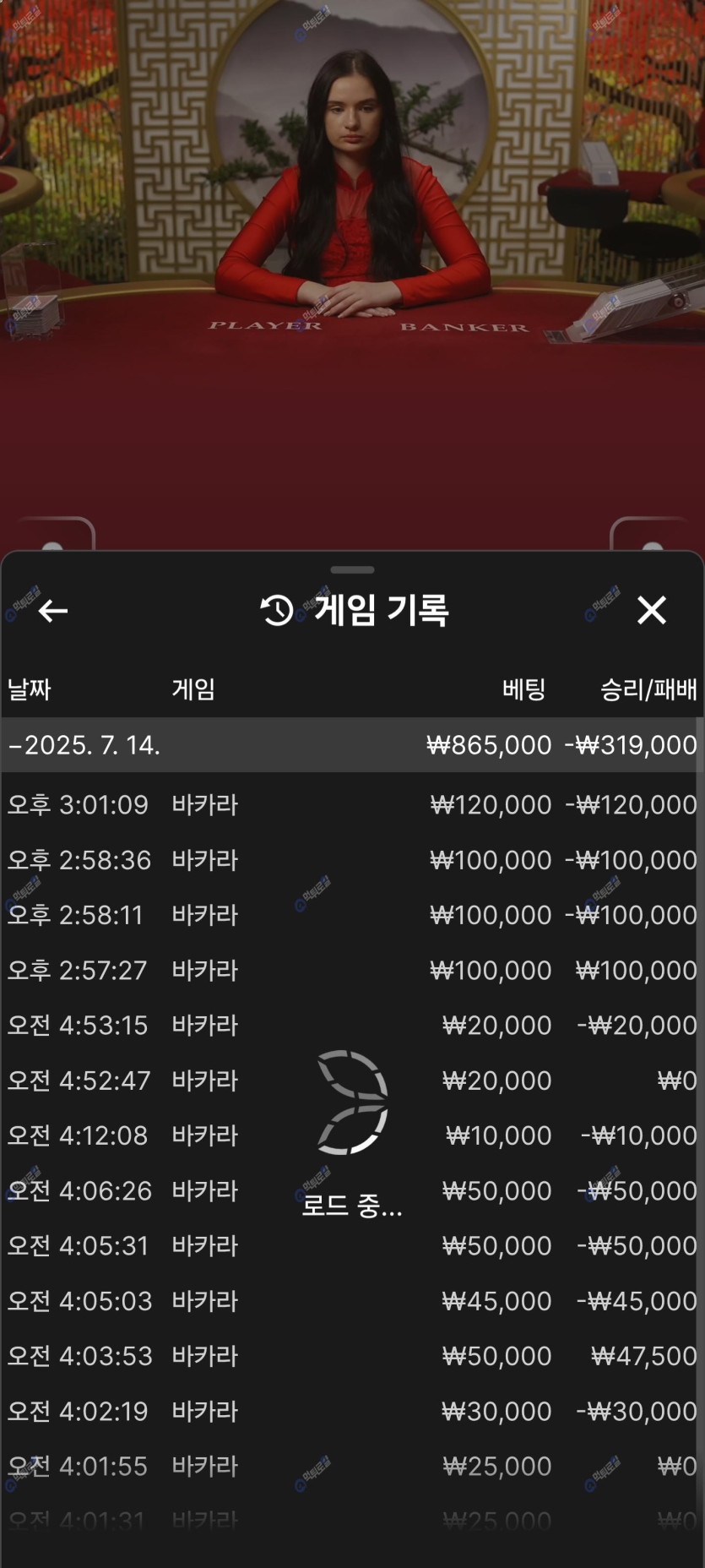Image resolution: width=705 pixels, height=1568 pixels.
Task: Select the 오전 4:53:15 baccarat record
Action: [351, 1025]
